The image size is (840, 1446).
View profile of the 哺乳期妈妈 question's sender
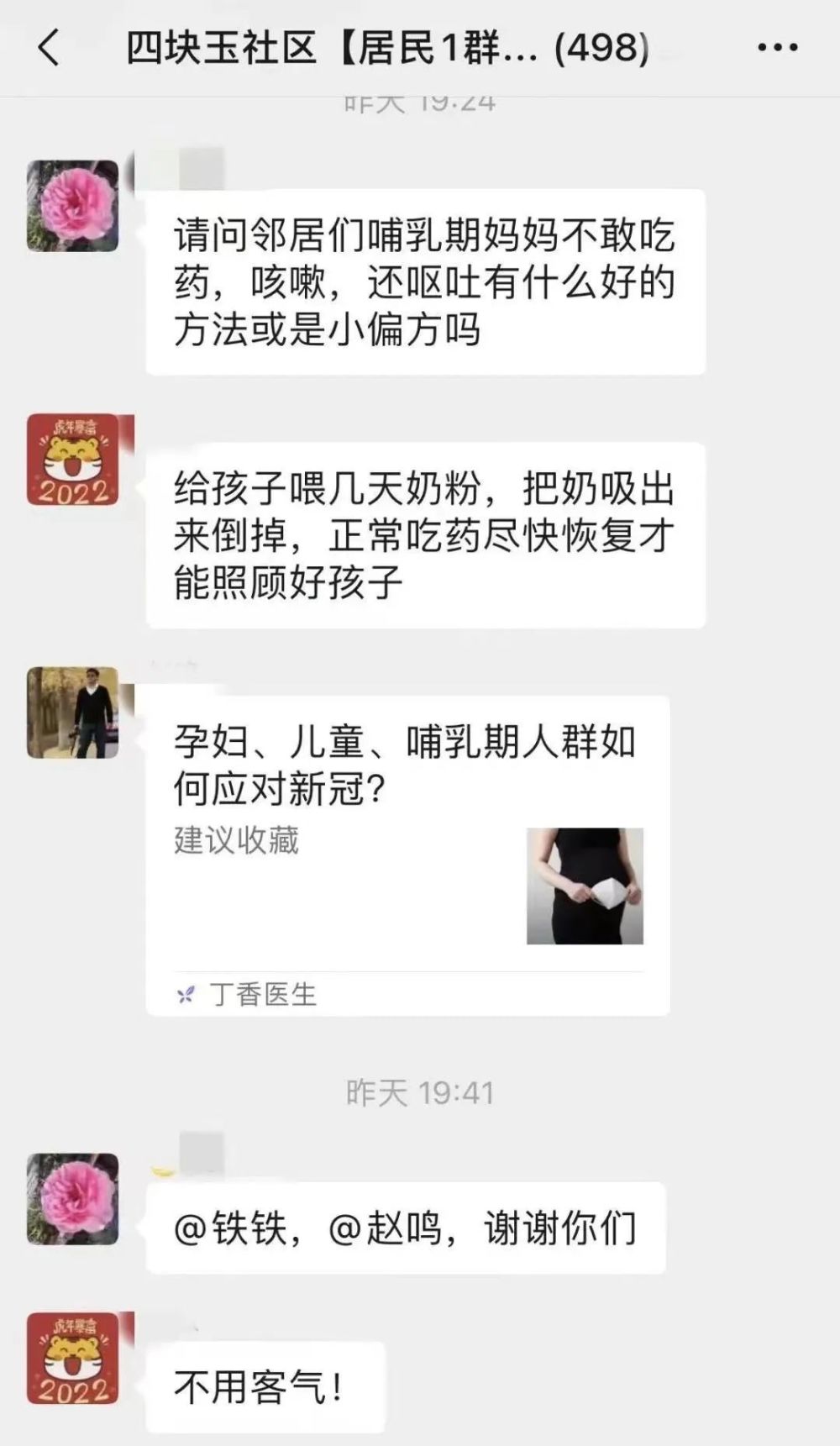pos(73,206)
